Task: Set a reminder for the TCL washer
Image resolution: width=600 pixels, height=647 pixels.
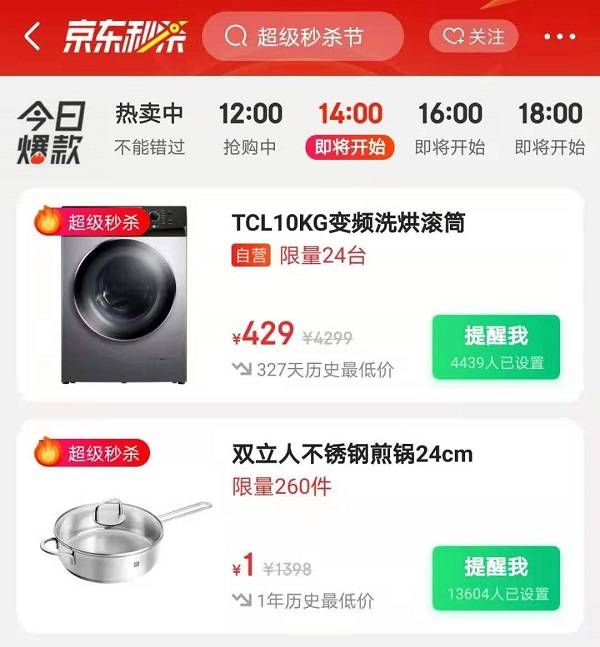Action: (x=496, y=346)
